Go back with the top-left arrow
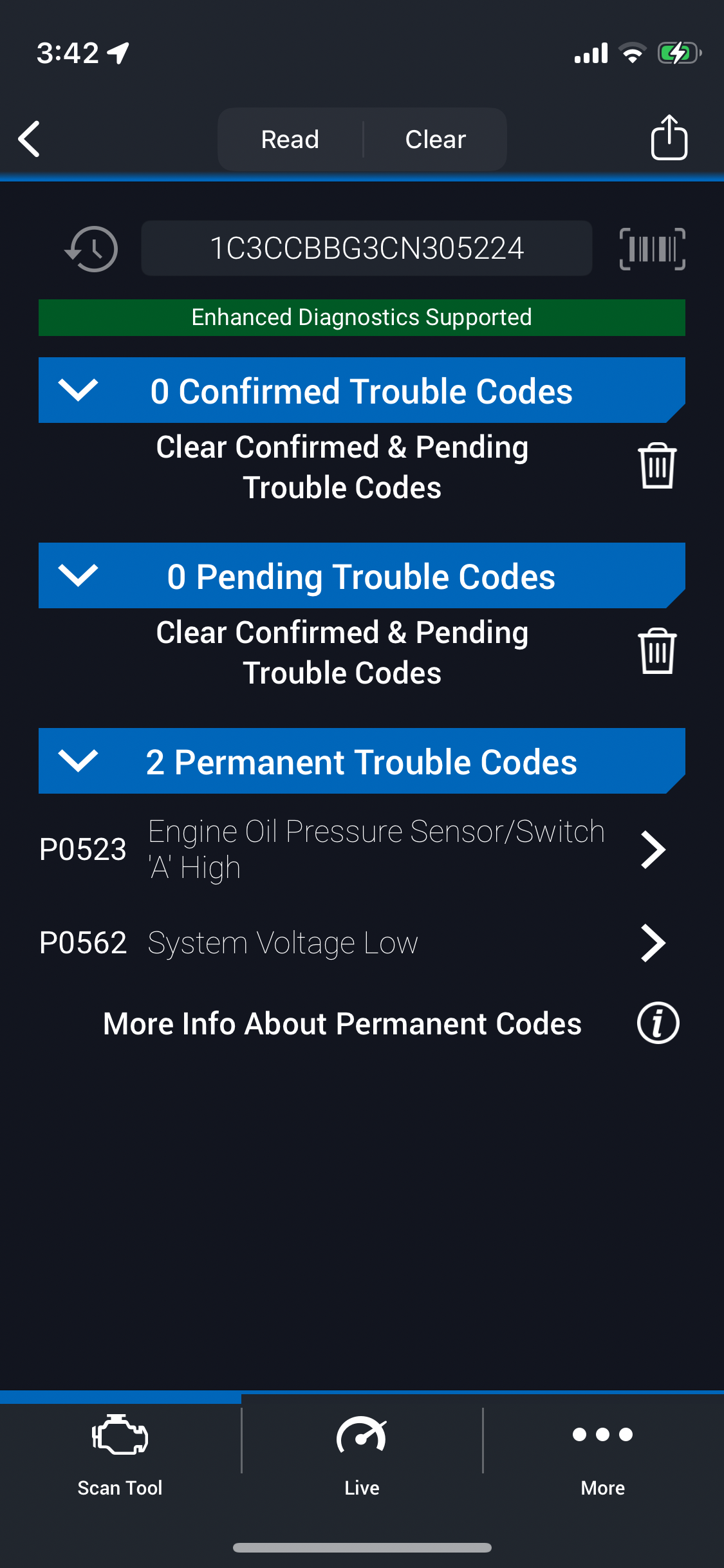Viewport: 724px width, 1568px height. 30,139
